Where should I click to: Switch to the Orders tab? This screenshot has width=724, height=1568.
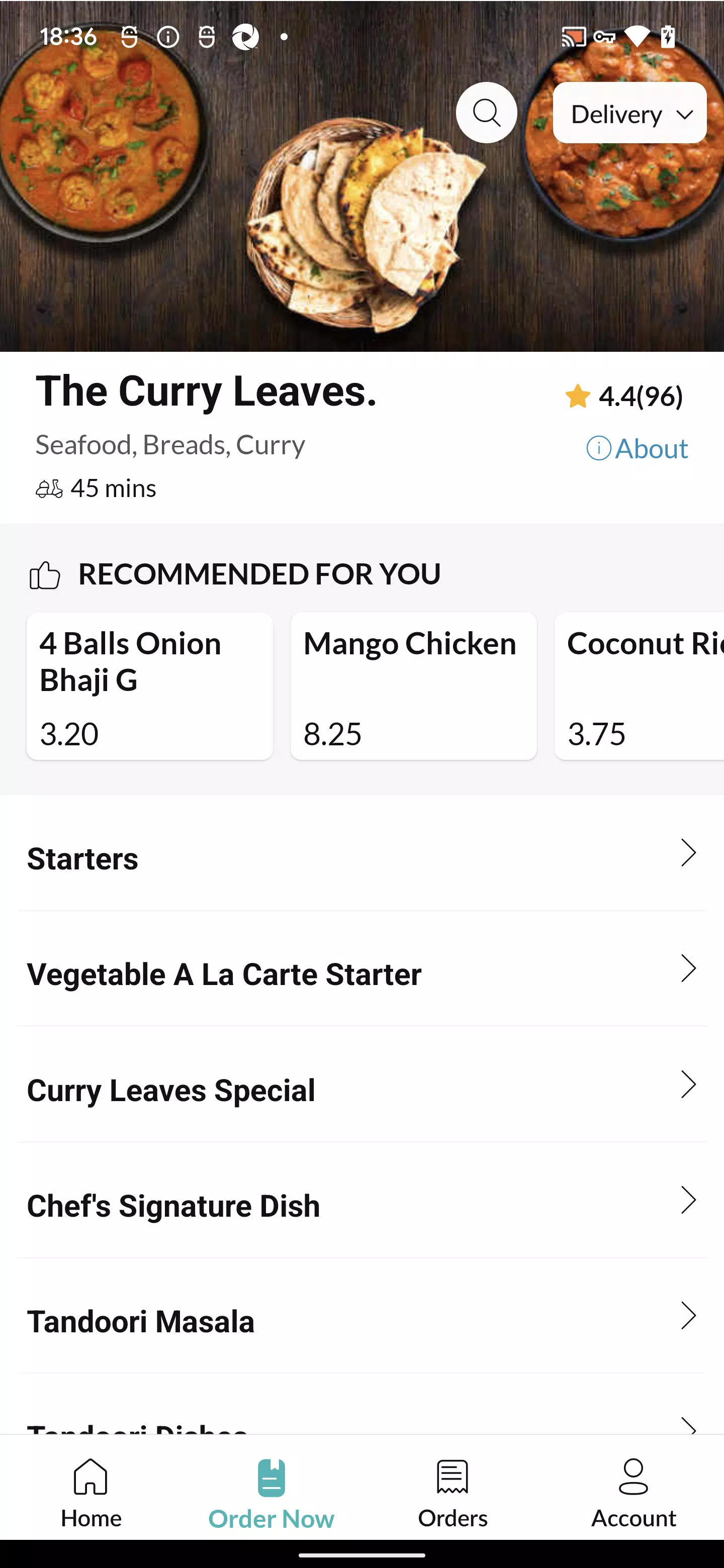pos(452,1493)
